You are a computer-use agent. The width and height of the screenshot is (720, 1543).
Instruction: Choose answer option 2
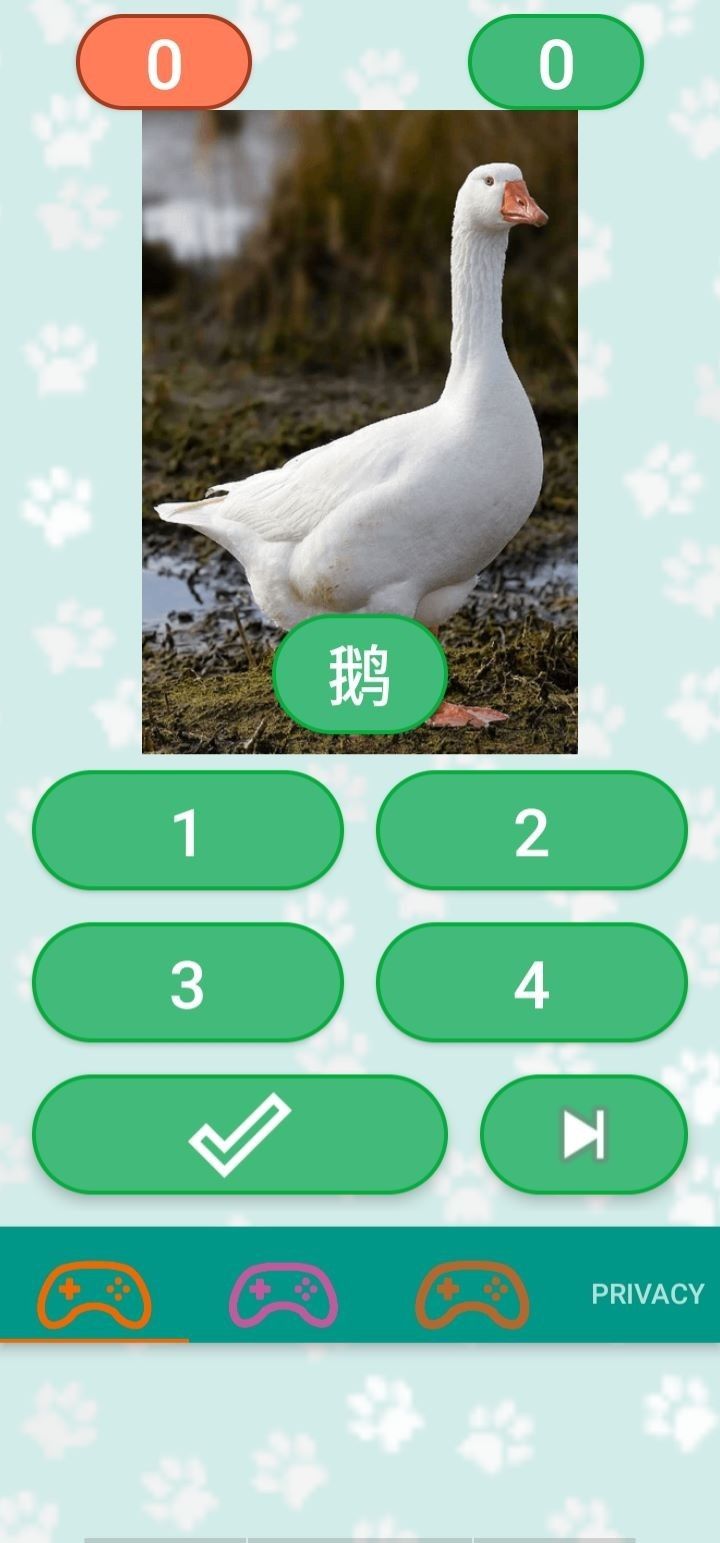click(x=531, y=830)
